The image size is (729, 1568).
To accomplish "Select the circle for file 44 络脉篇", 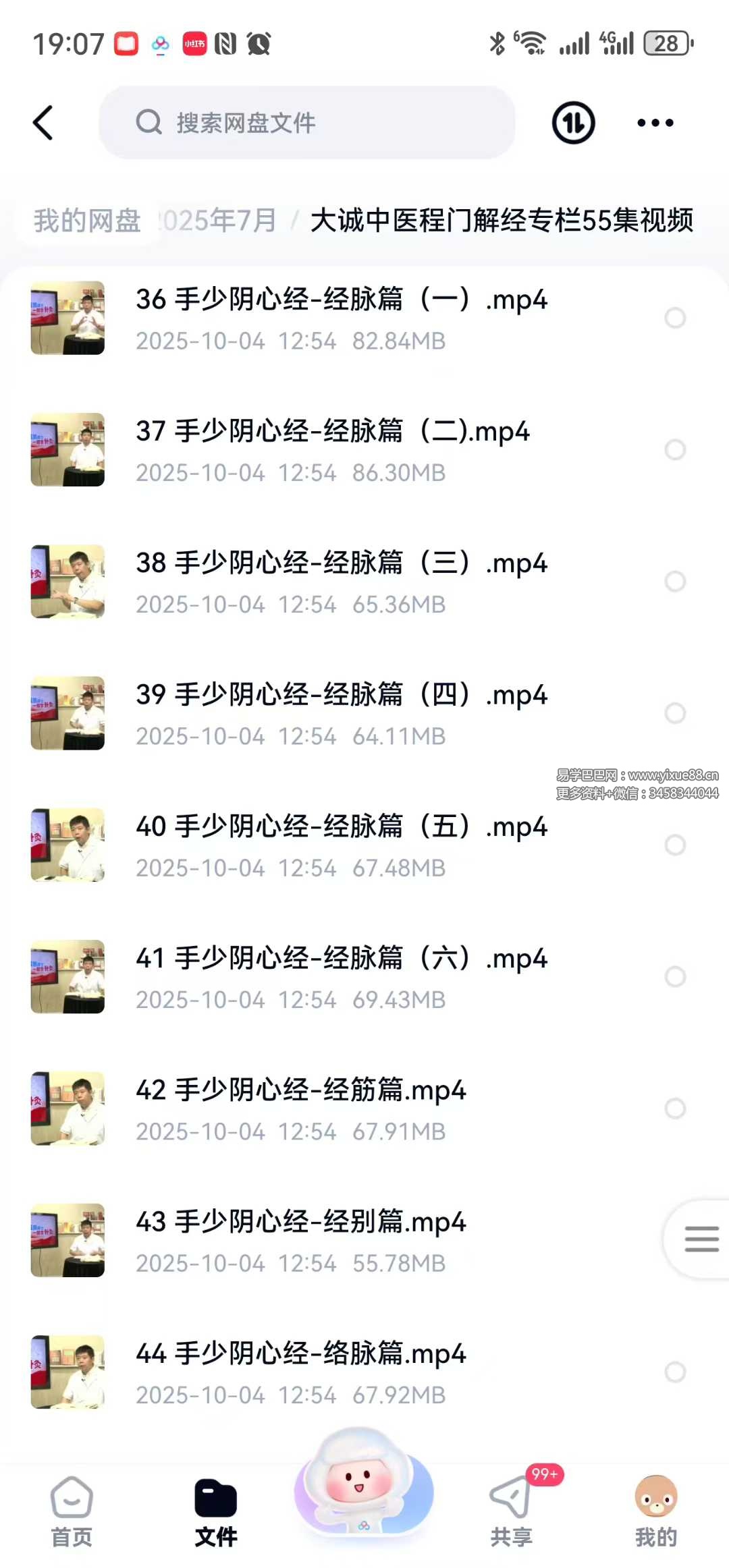I will coord(675,1372).
